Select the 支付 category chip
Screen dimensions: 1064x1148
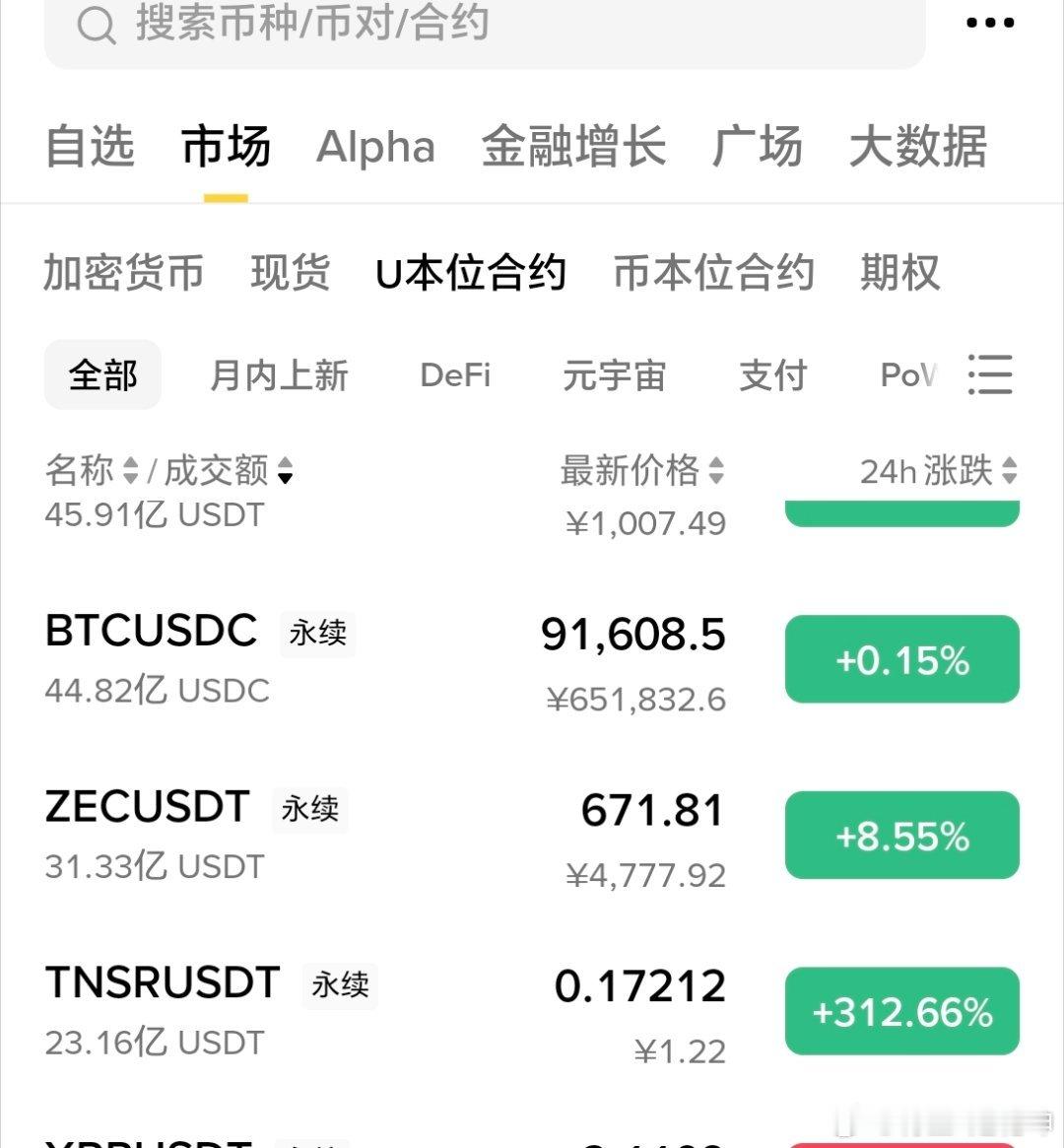(x=772, y=375)
